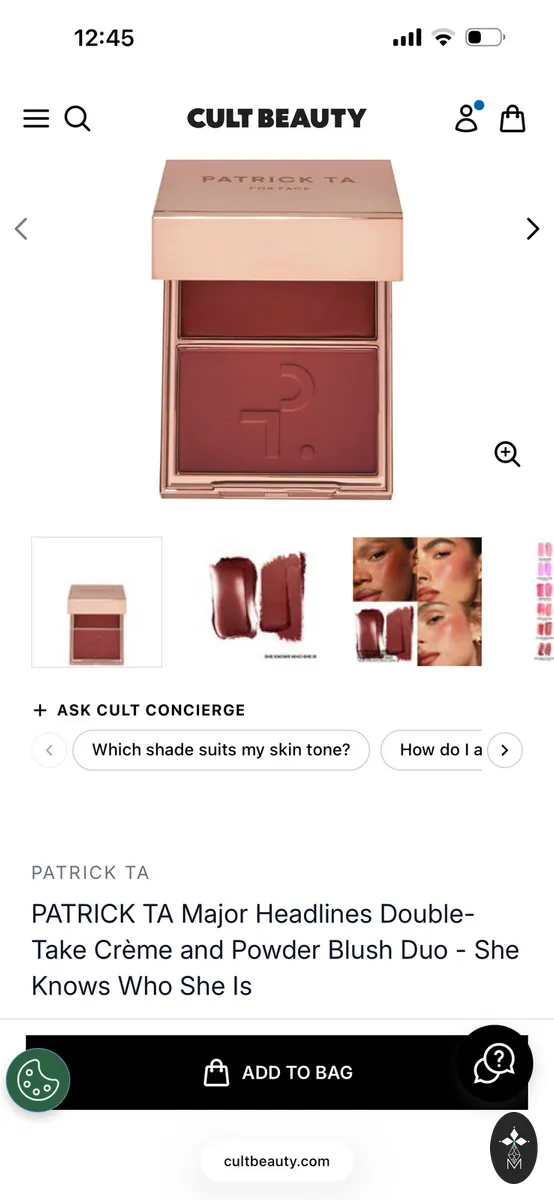Select the model faces collage thumbnail

417,602
